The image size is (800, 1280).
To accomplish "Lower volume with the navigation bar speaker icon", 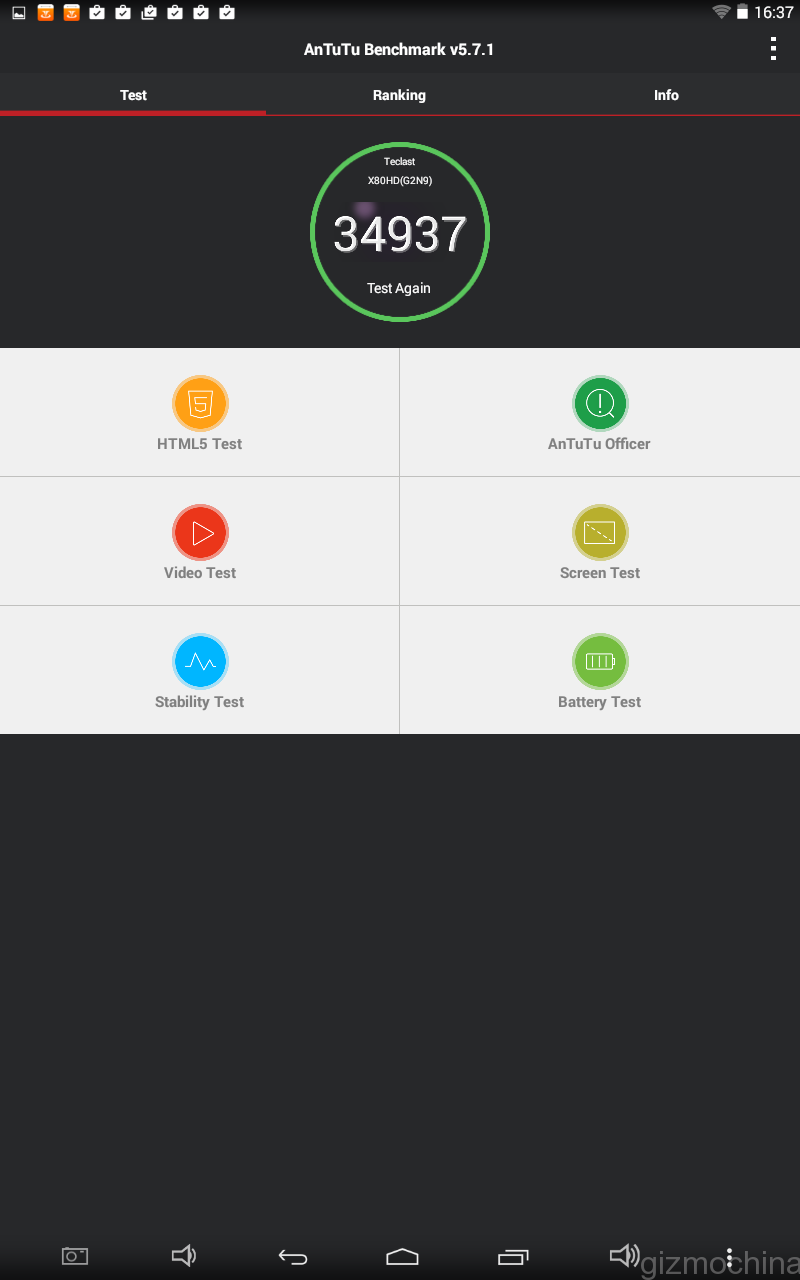I will pos(183,1256).
